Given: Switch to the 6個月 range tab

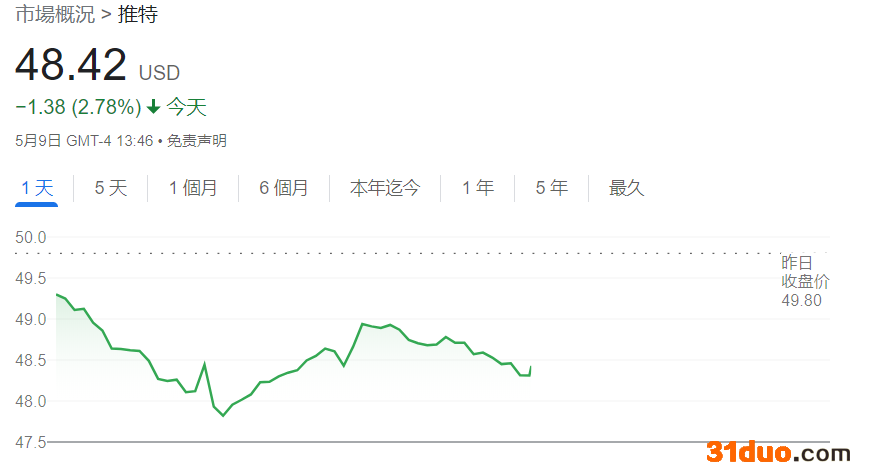Looking at the screenshot, I should coord(284,188).
